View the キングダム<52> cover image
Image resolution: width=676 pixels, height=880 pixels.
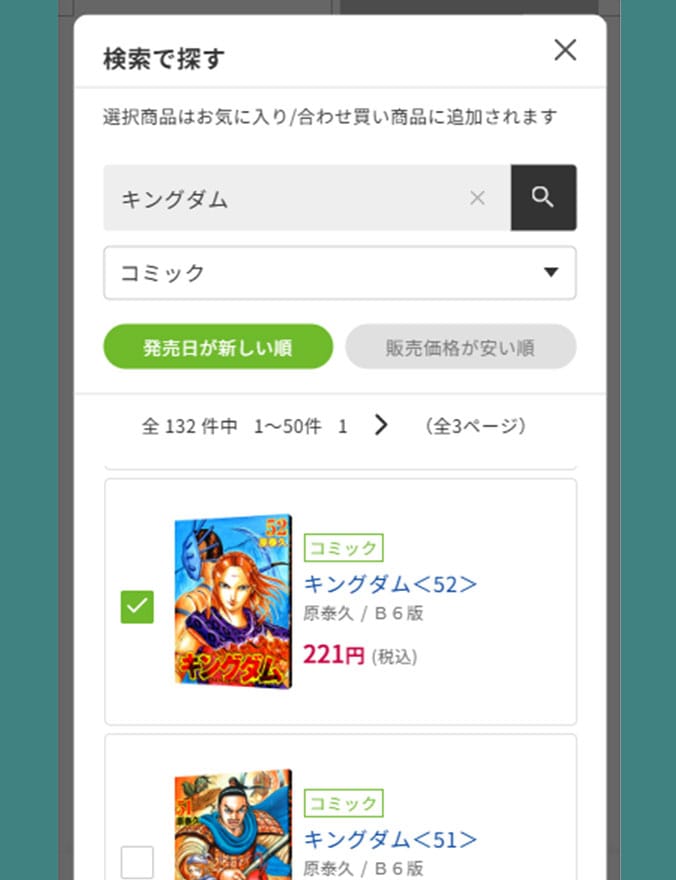(x=233, y=602)
